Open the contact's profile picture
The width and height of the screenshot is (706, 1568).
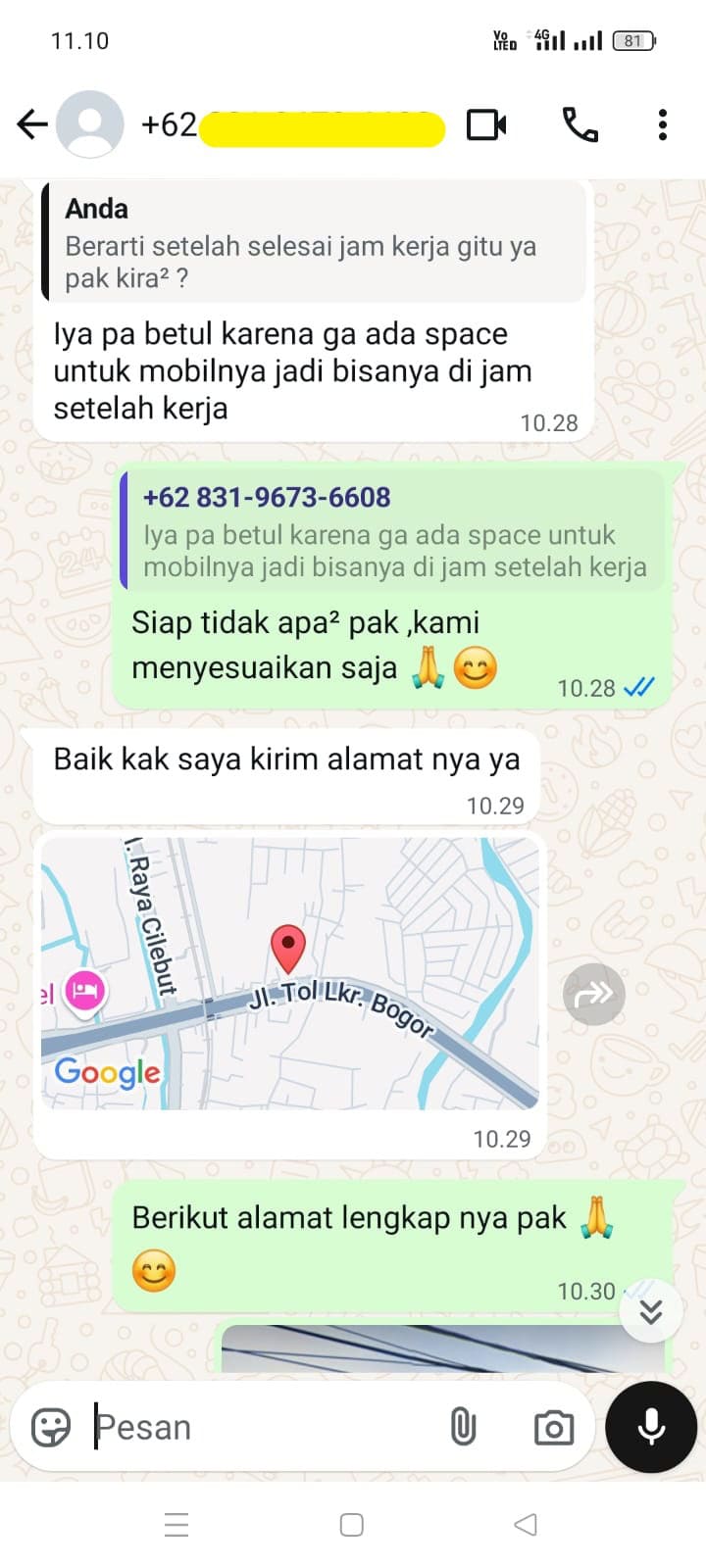click(x=90, y=124)
